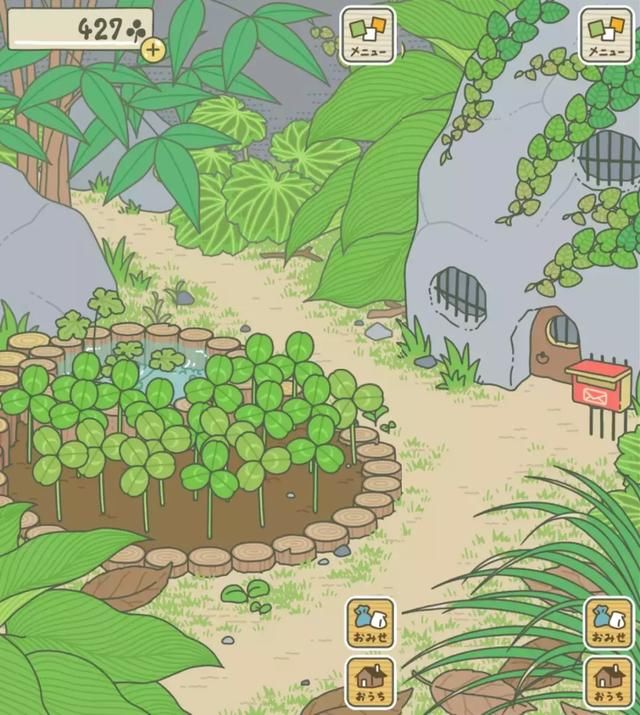Tap the plus button beside the clover count
Screen dimensions: 640x715
[152, 49]
